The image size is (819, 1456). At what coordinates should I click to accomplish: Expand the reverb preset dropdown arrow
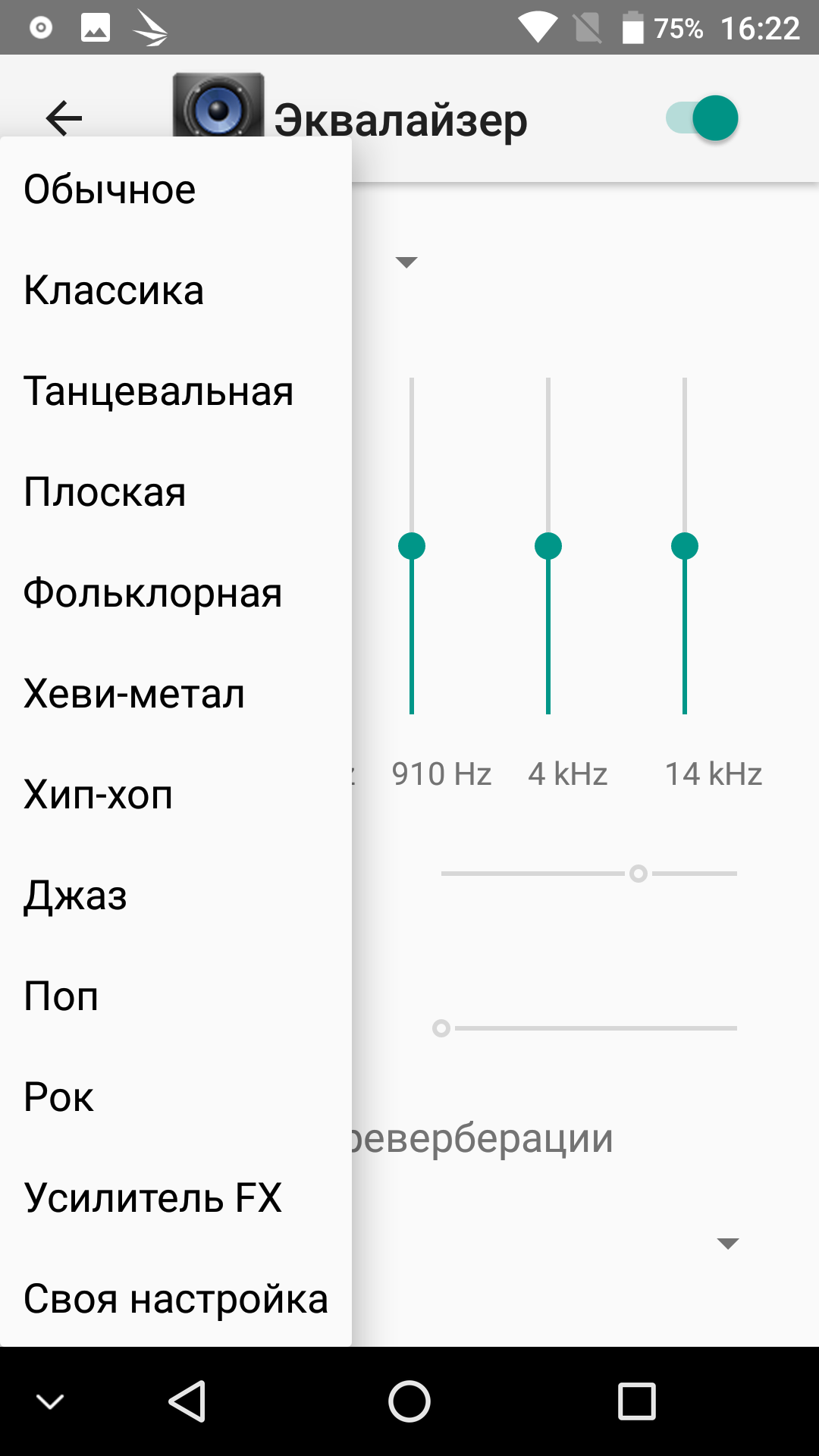pyautogui.click(x=727, y=1244)
